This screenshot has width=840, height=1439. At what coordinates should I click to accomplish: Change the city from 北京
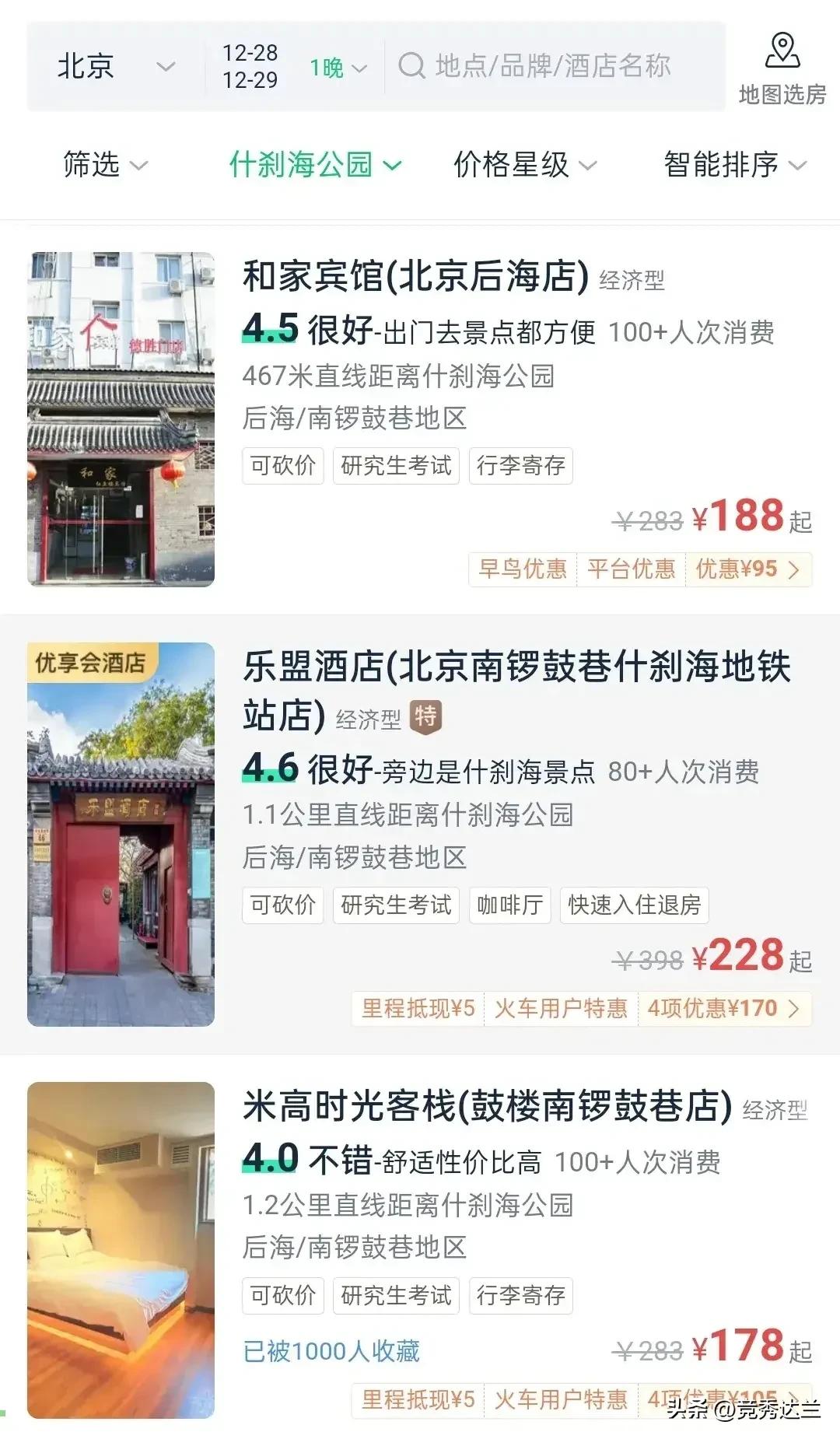coord(114,66)
